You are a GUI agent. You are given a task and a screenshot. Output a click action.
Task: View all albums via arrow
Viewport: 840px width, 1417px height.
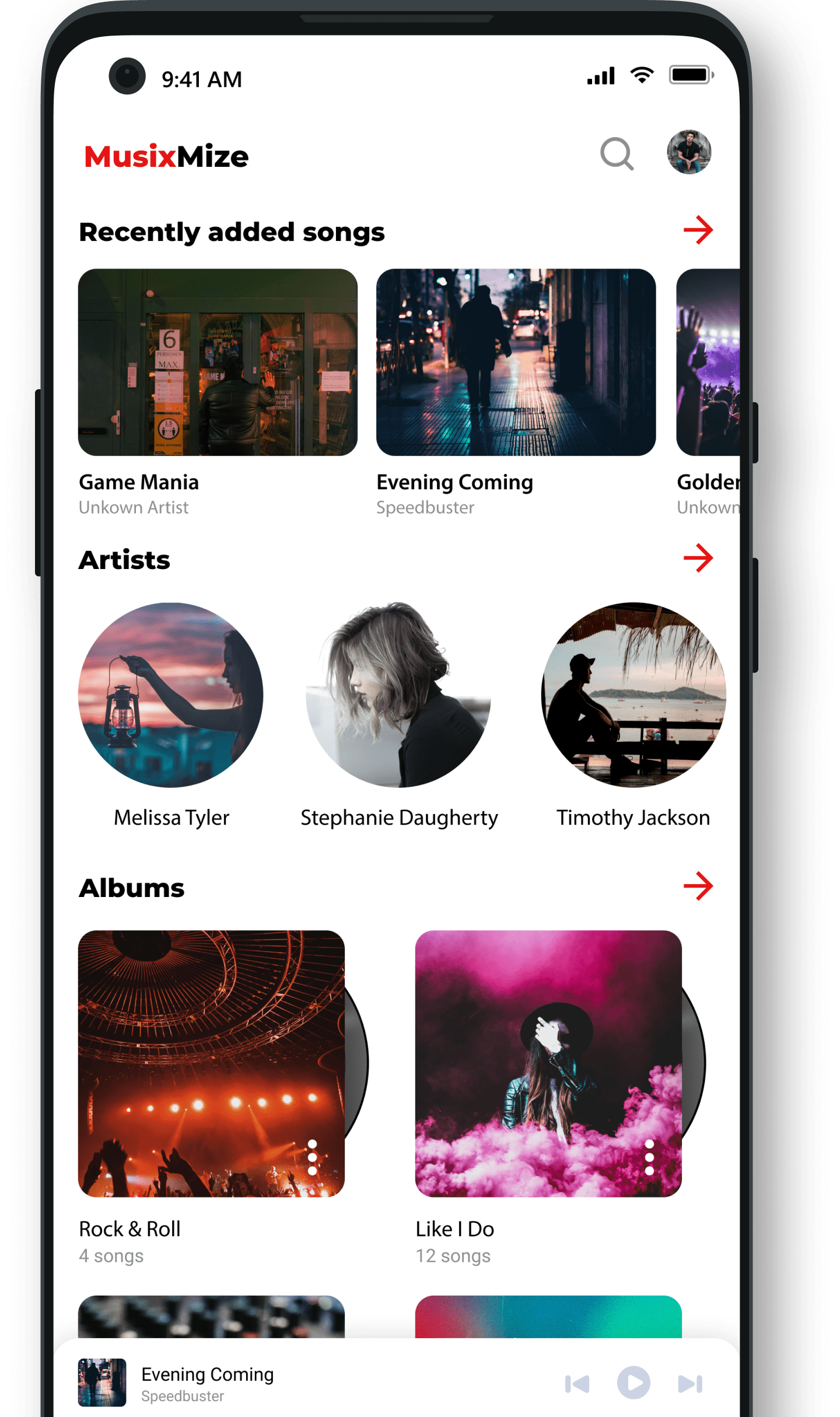coord(698,887)
